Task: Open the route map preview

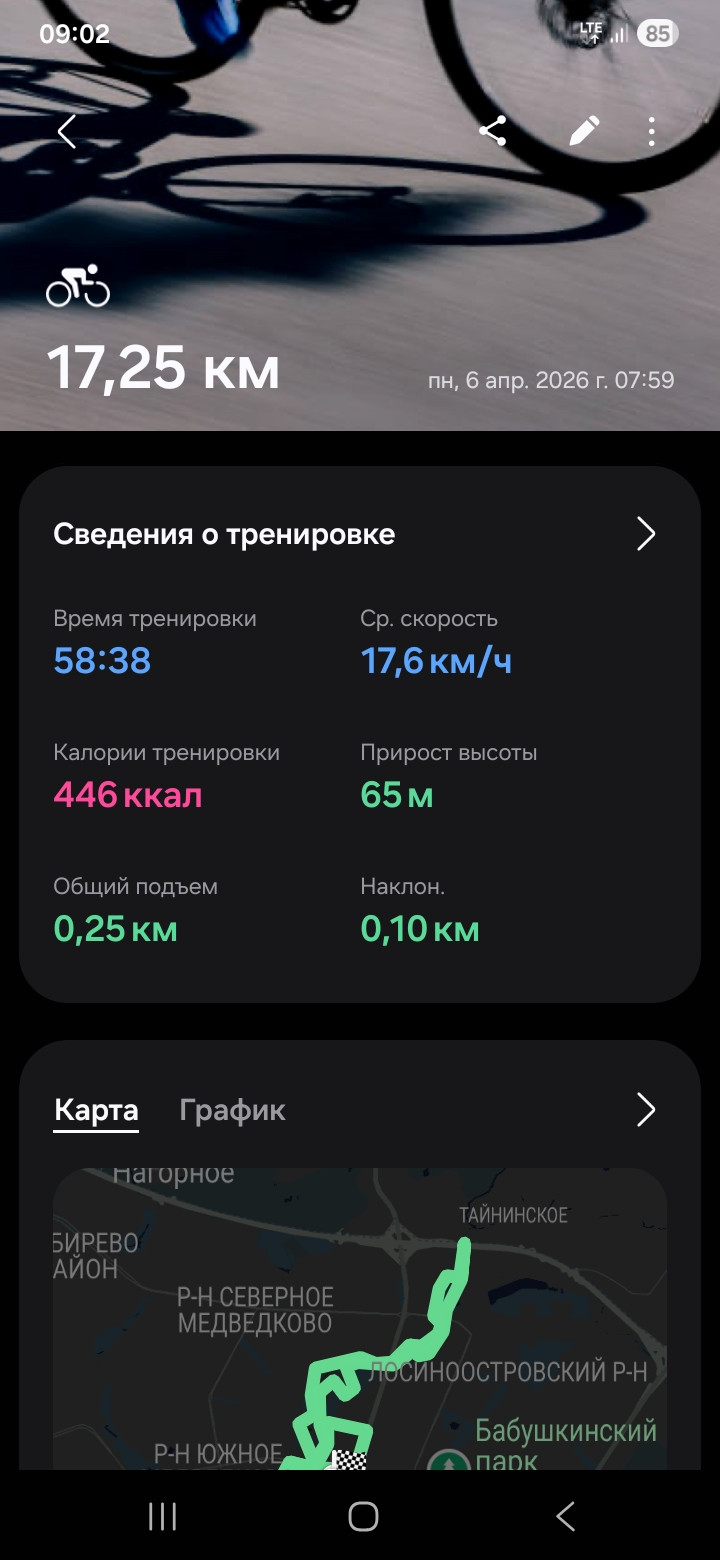Action: [x=360, y=1318]
